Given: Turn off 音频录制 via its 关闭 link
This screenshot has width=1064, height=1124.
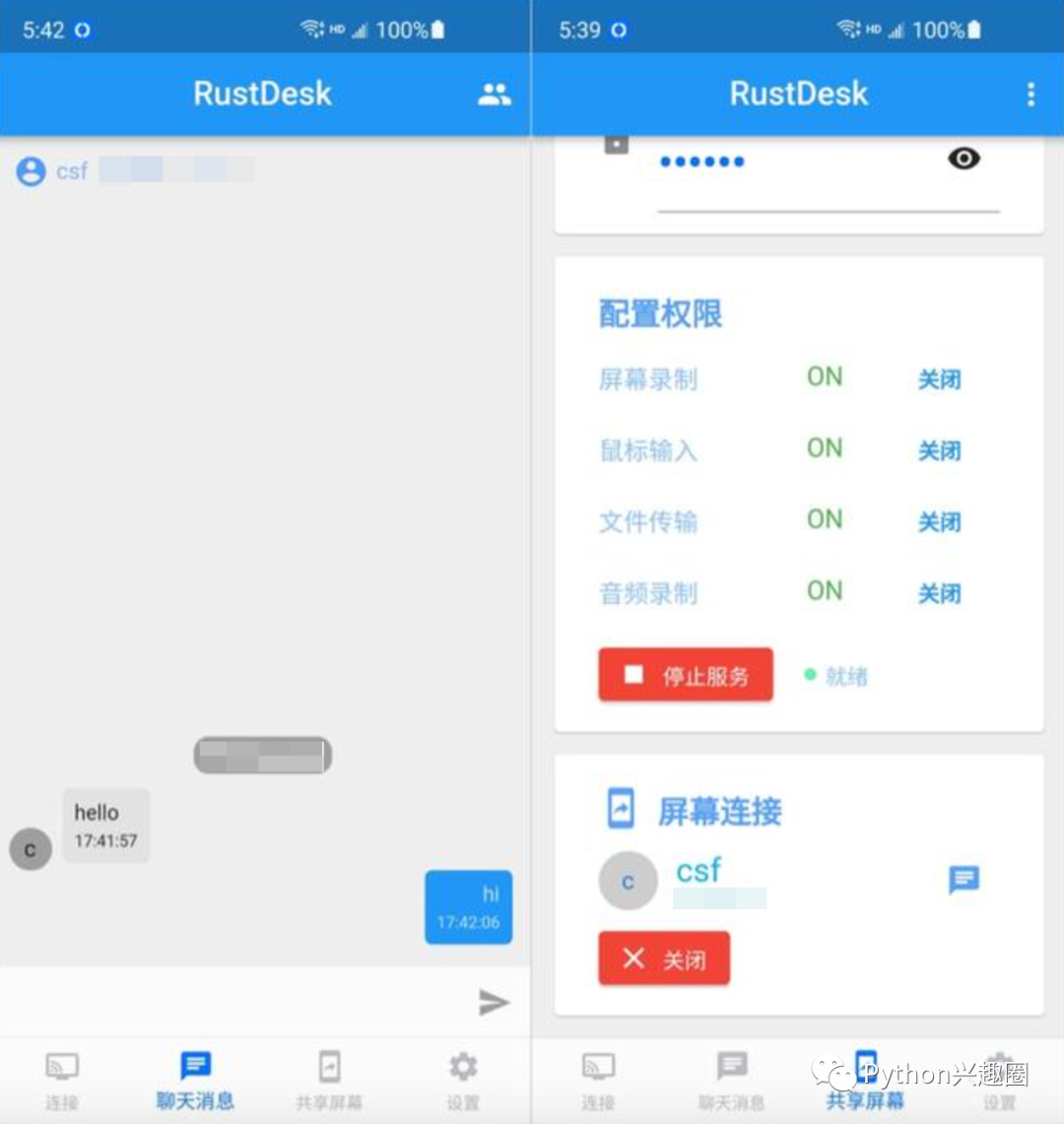Looking at the screenshot, I should [x=939, y=593].
